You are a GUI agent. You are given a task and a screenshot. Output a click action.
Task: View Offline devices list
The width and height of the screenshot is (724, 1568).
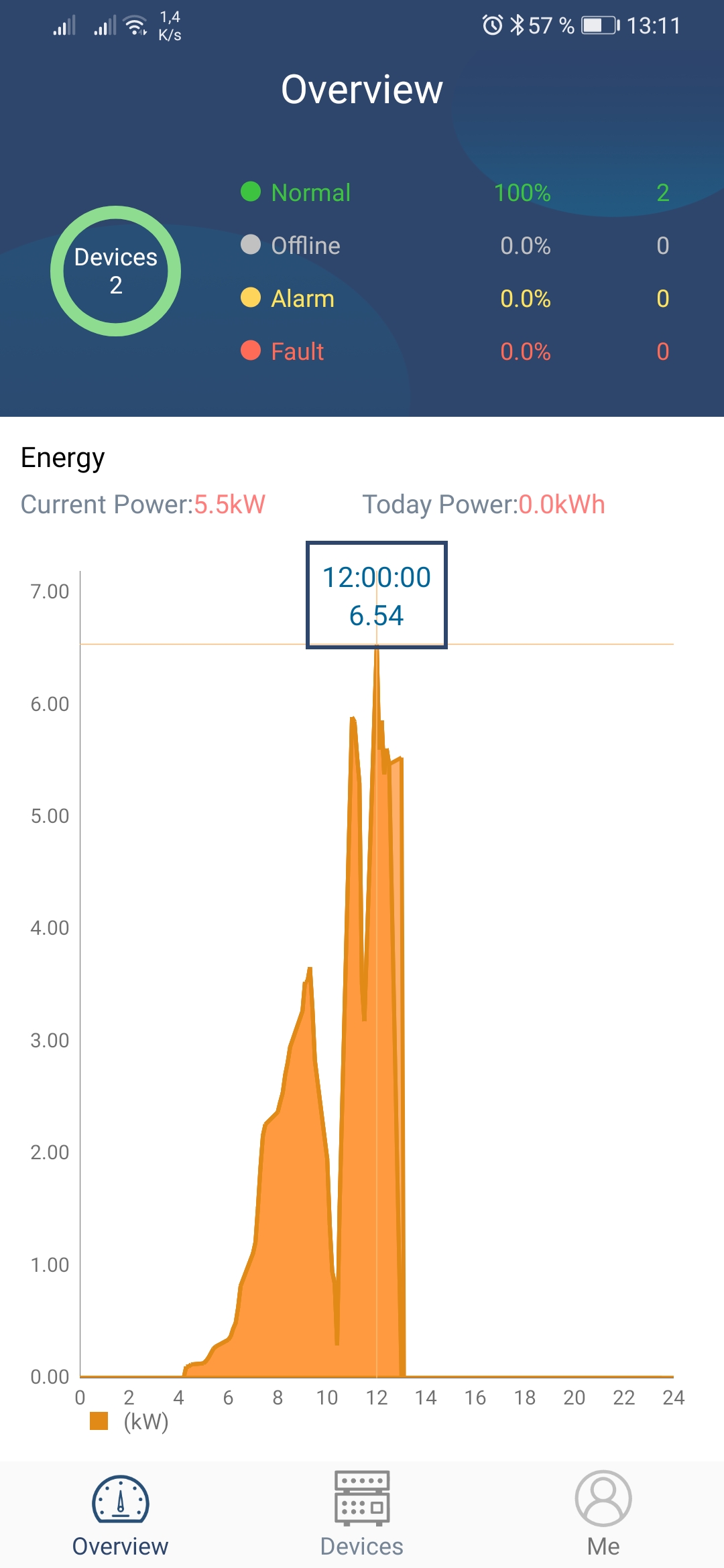pyautogui.click(x=455, y=245)
